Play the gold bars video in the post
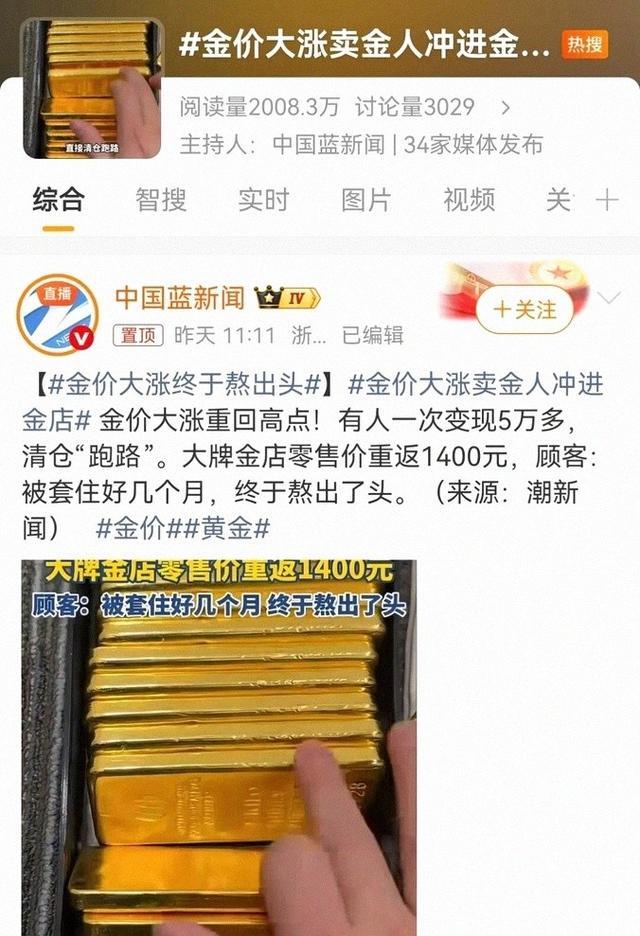Image resolution: width=640 pixels, height=936 pixels. pyautogui.click(x=219, y=747)
